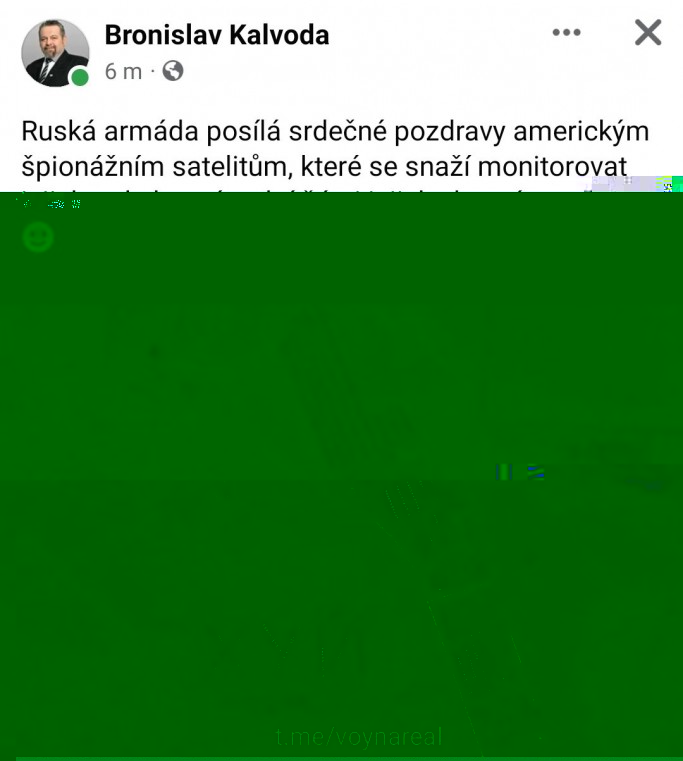Dismiss this post with the X
This screenshot has width=683, height=761.
[x=648, y=32]
